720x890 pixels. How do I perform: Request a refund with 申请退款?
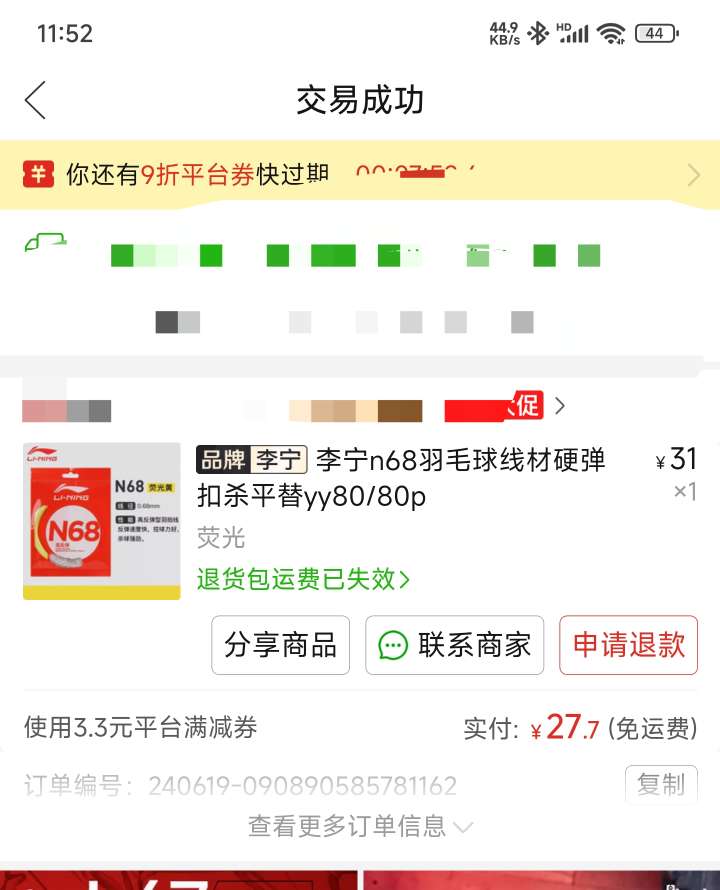(628, 645)
